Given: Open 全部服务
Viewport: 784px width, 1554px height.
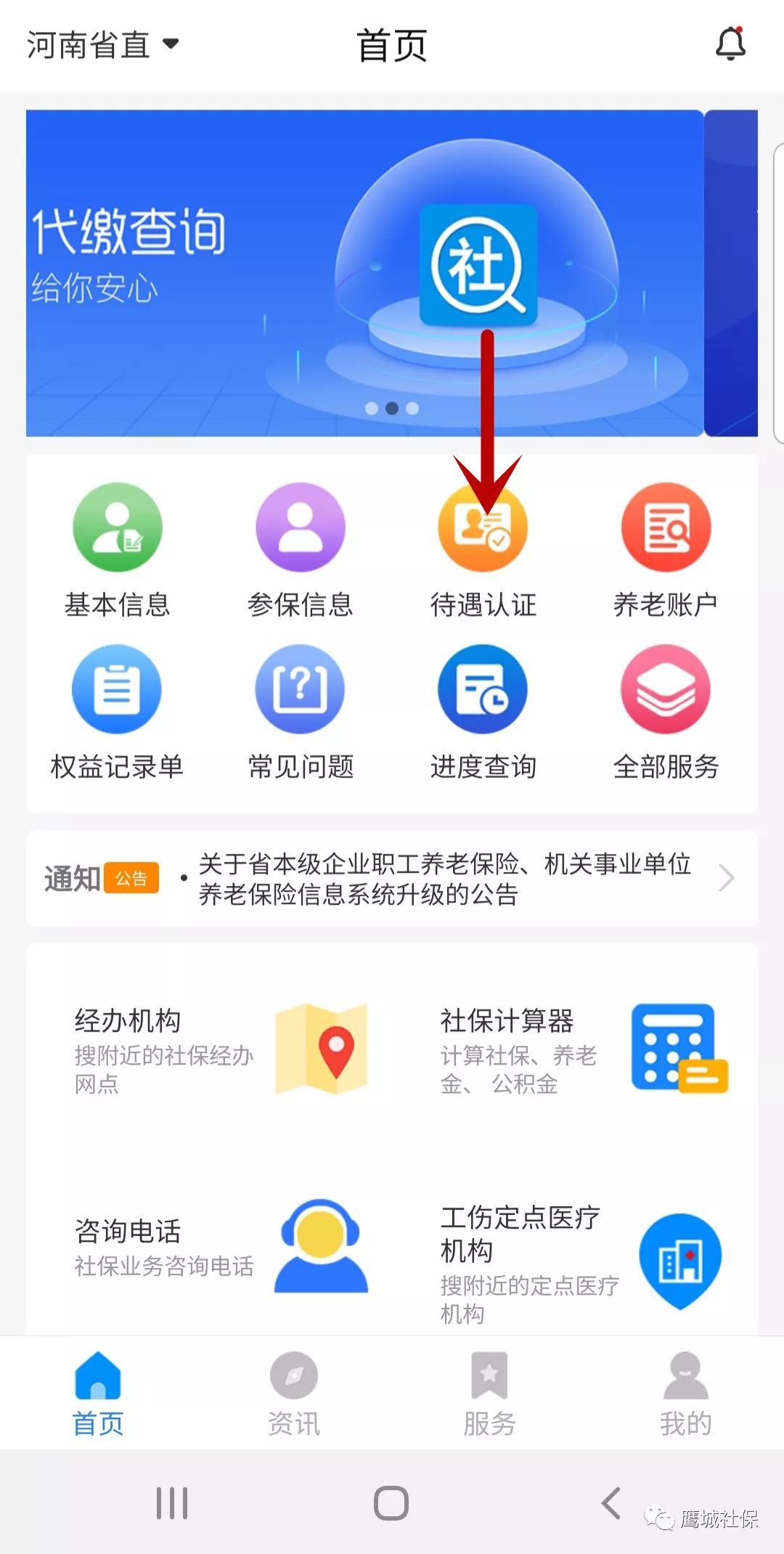Looking at the screenshot, I should point(666,712).
